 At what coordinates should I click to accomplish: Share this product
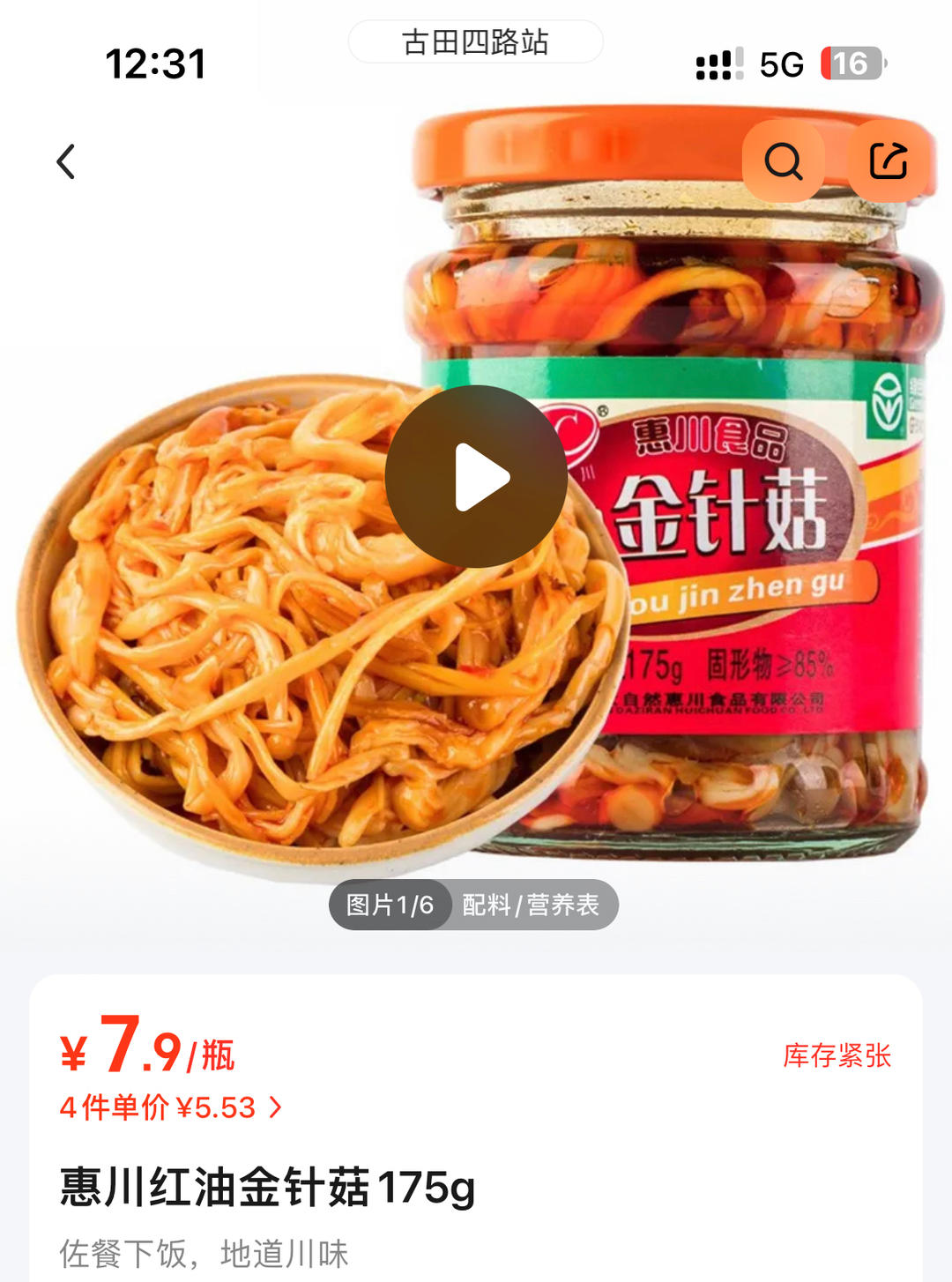click(888, 161)
